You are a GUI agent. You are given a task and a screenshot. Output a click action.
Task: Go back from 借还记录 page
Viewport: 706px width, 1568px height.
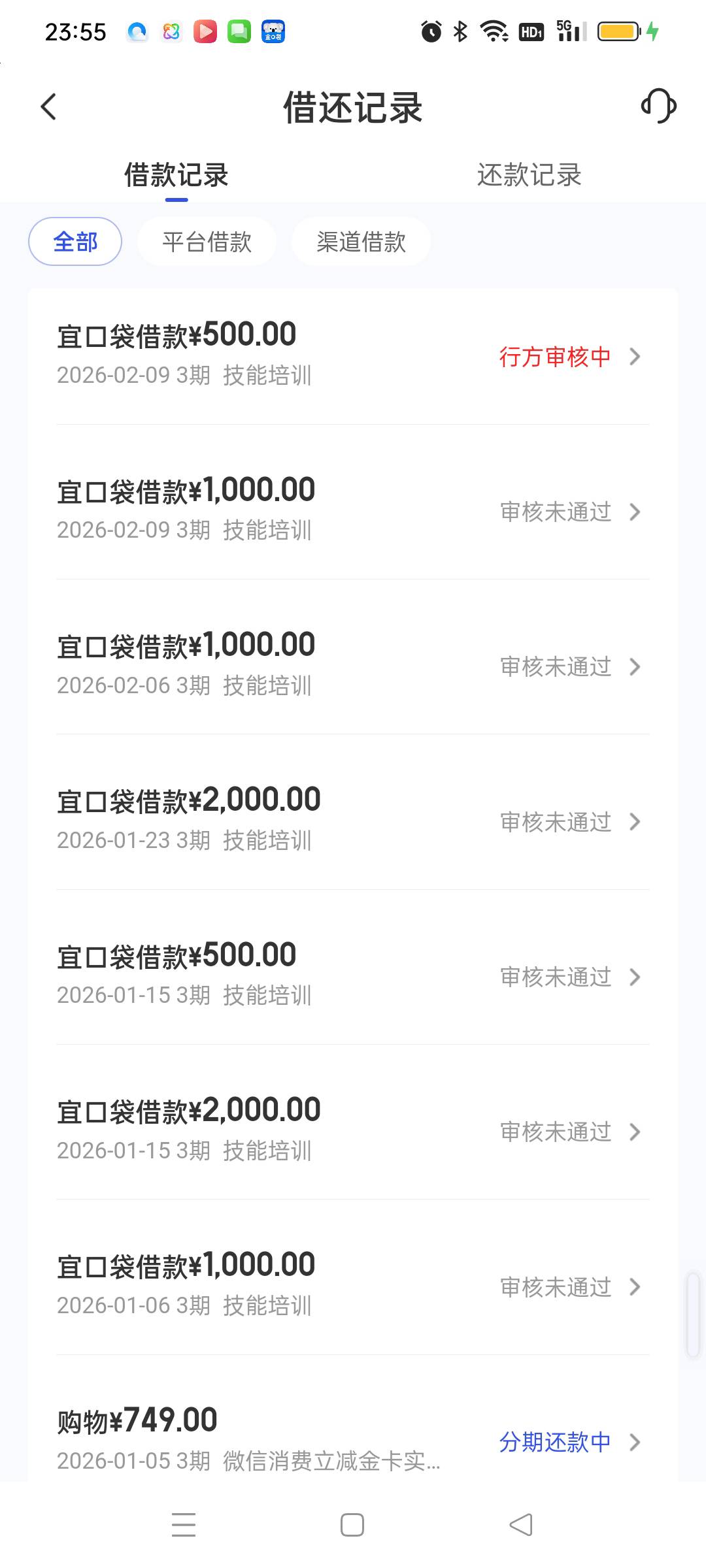point(49,106)
